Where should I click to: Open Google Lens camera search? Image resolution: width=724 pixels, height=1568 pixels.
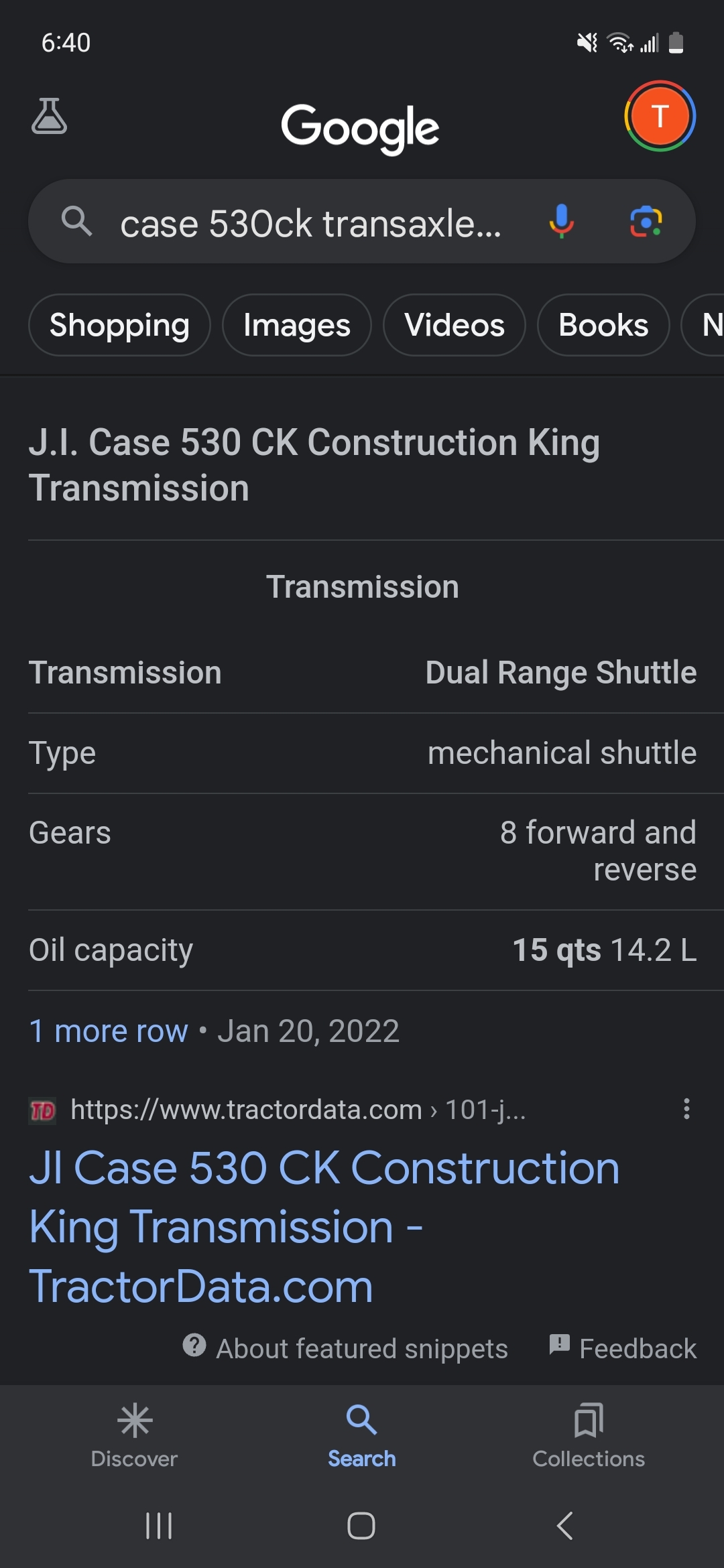[x=646, y=222]
